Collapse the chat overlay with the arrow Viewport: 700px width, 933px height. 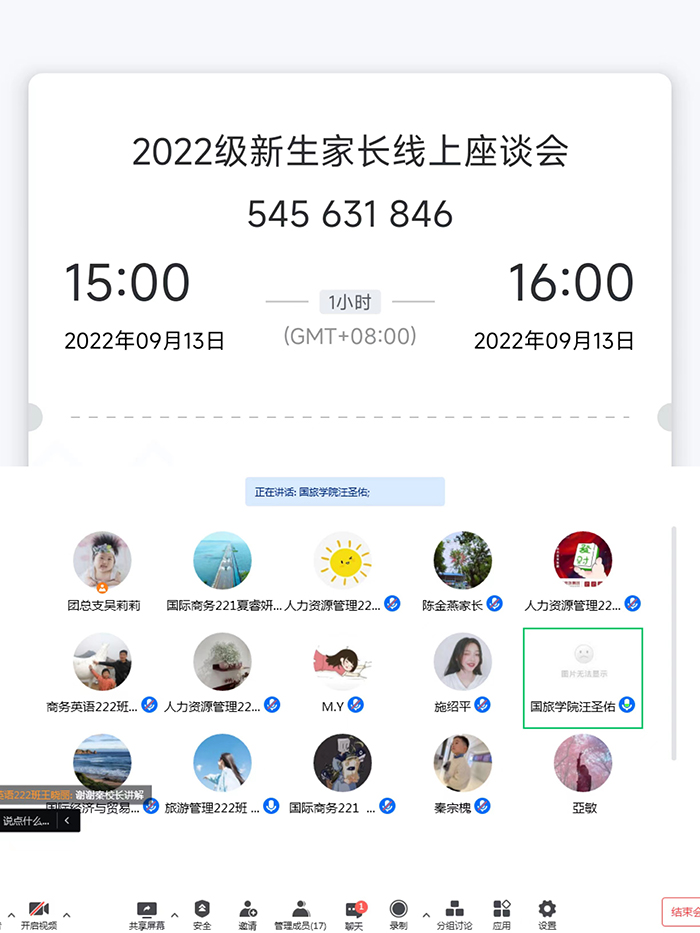tap(67, 821)
